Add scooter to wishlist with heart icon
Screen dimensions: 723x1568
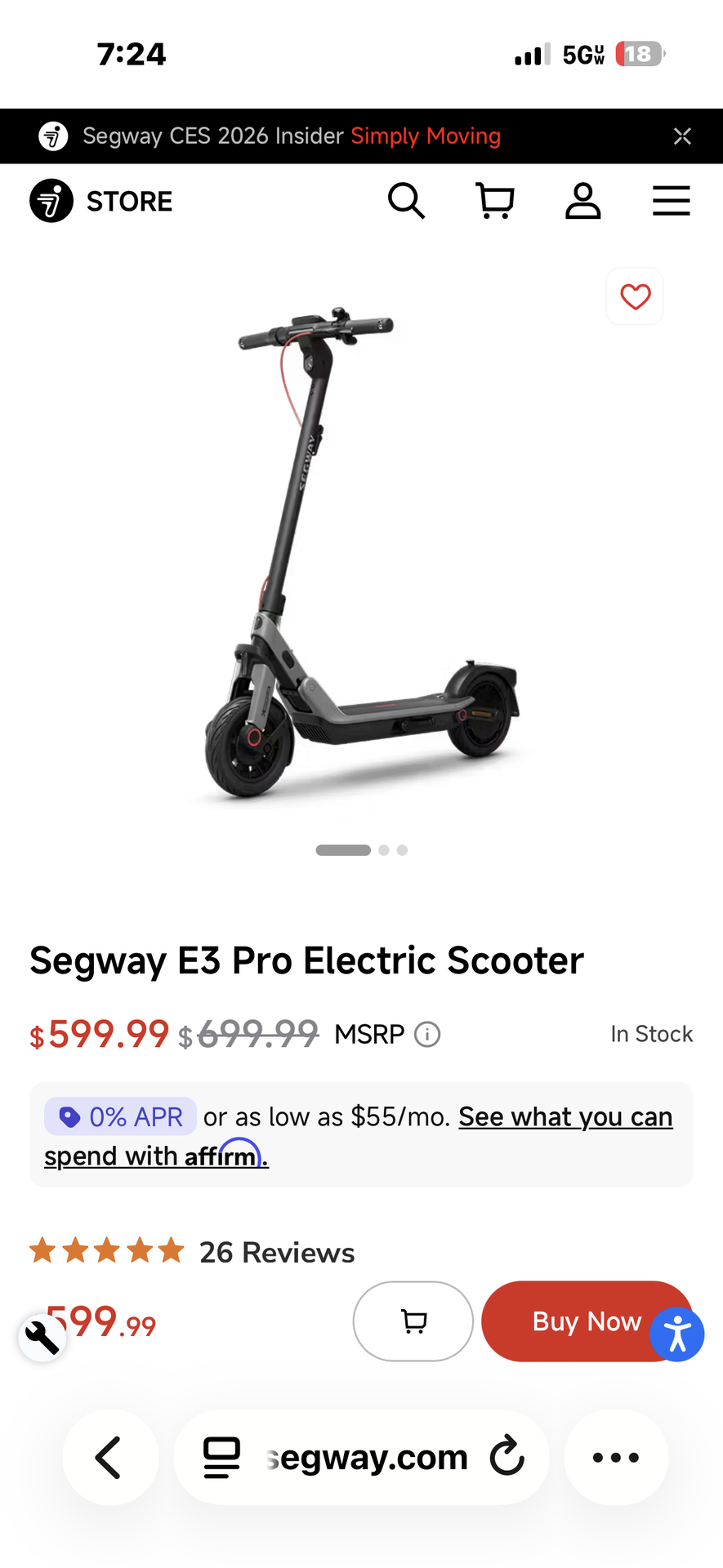coord(635,296)
